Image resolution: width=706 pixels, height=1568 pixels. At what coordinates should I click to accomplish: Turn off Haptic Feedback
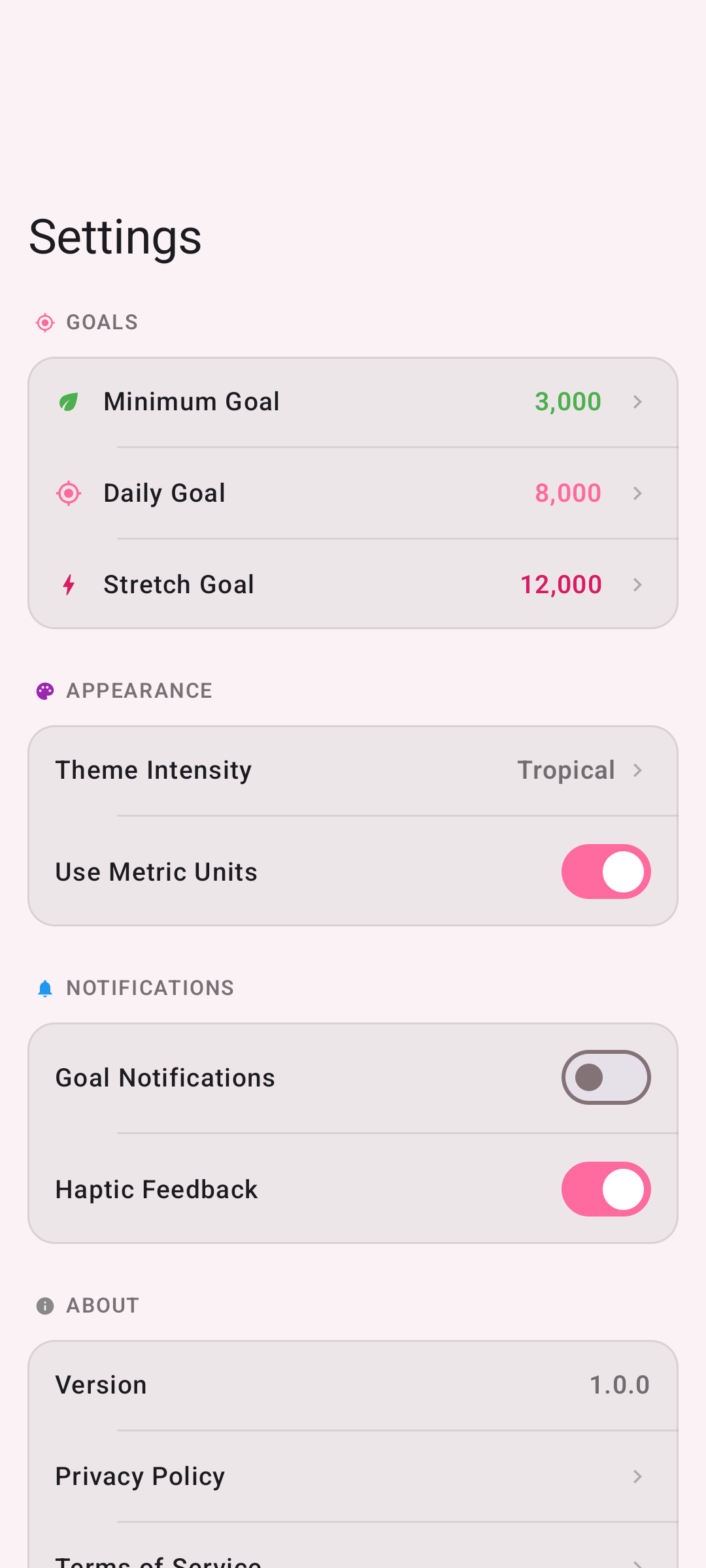pos(605,1189)
